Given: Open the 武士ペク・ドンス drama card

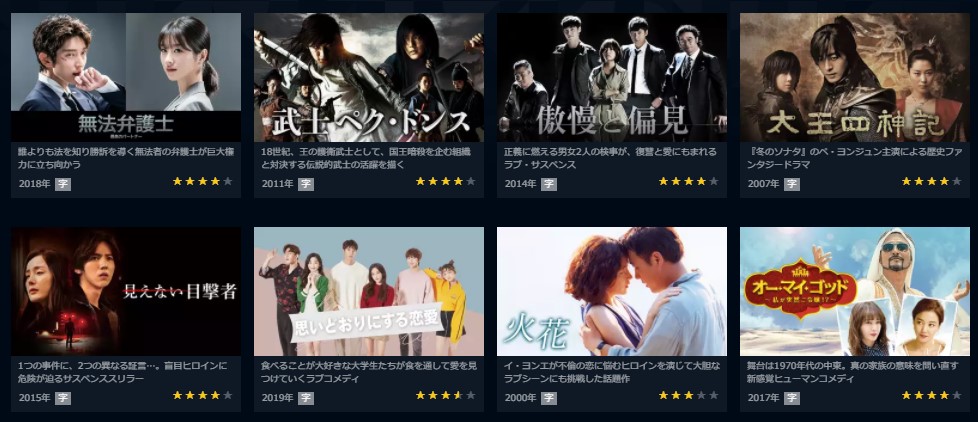Looking at the screenshot, I should [369, 78].
